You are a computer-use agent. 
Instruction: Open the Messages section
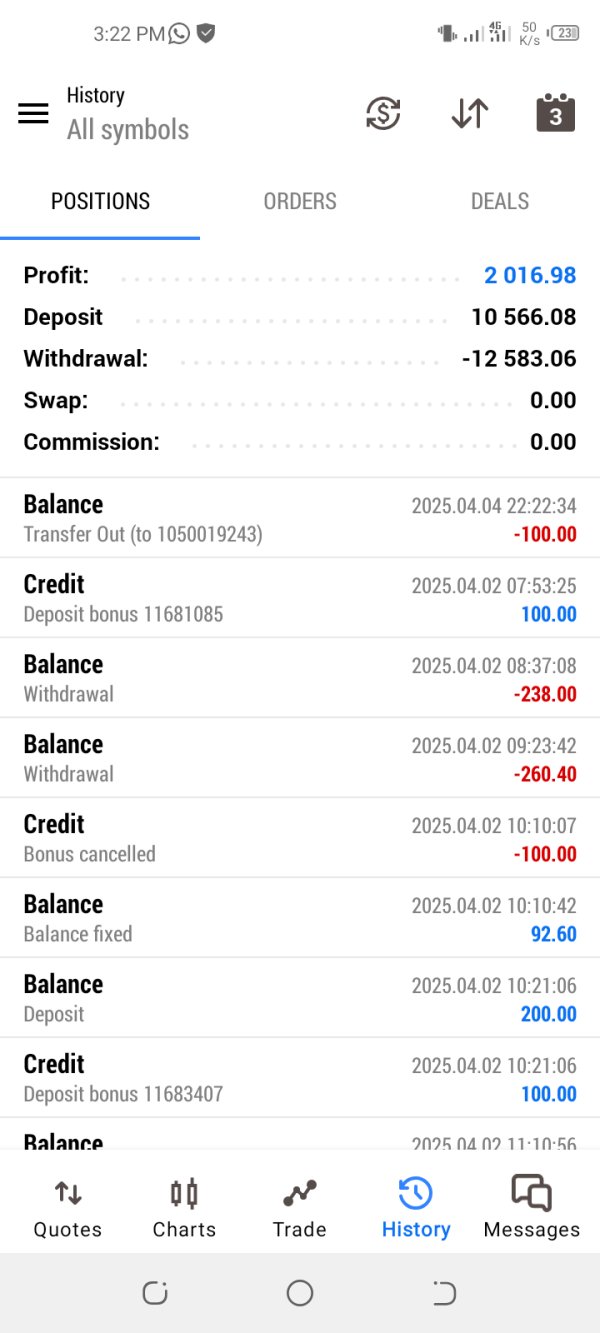click(531, 1208)
